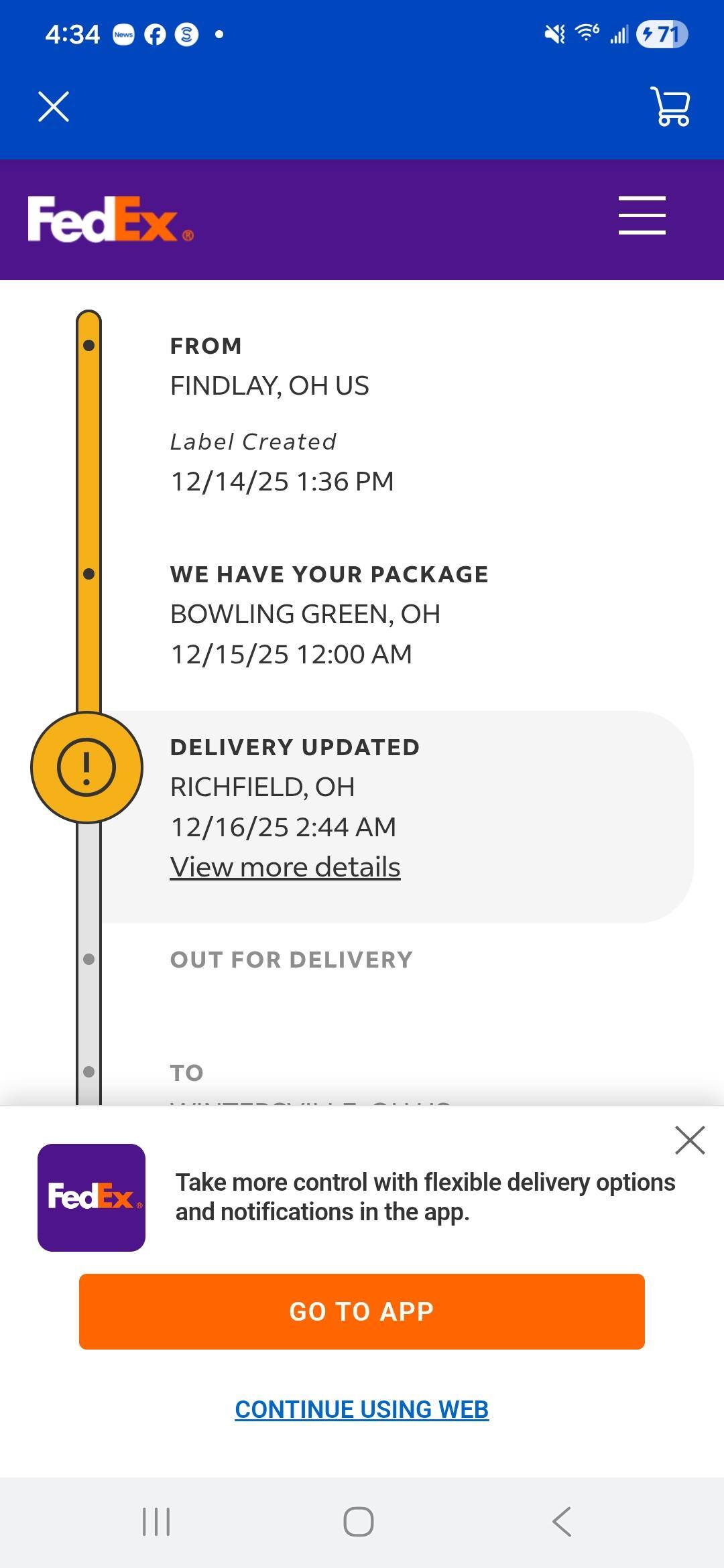
Task: Expand details for the Richfield delivery update
Action: click(x=285, y=865)
